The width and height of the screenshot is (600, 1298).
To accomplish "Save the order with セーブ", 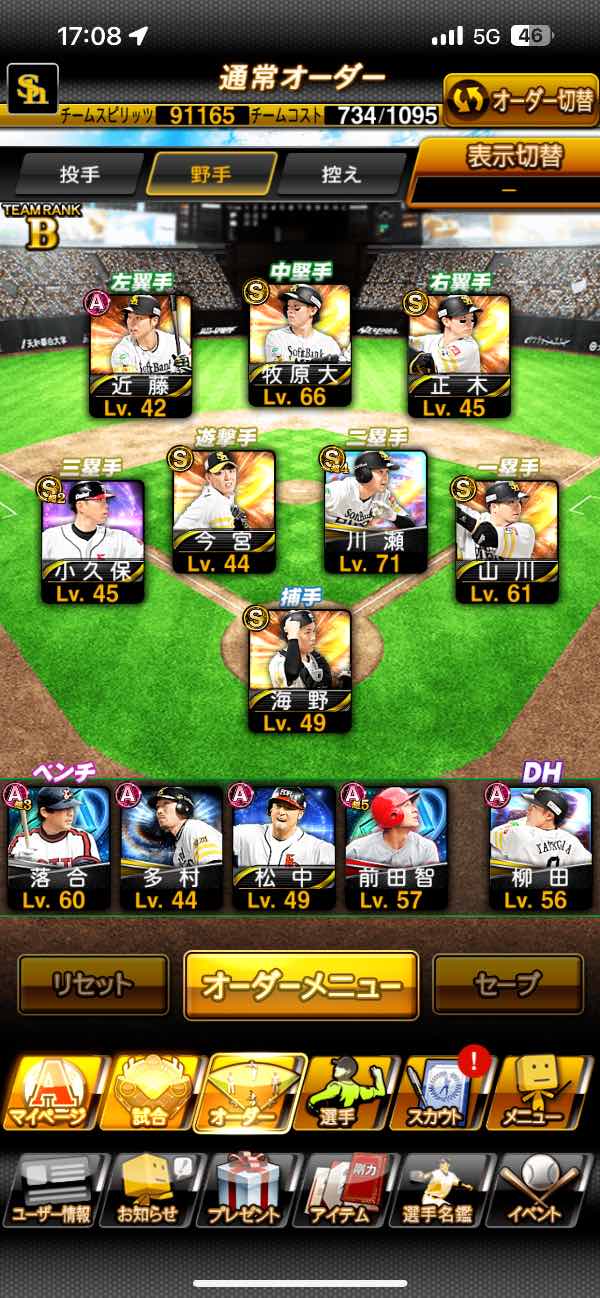I will tap(507, 985).
